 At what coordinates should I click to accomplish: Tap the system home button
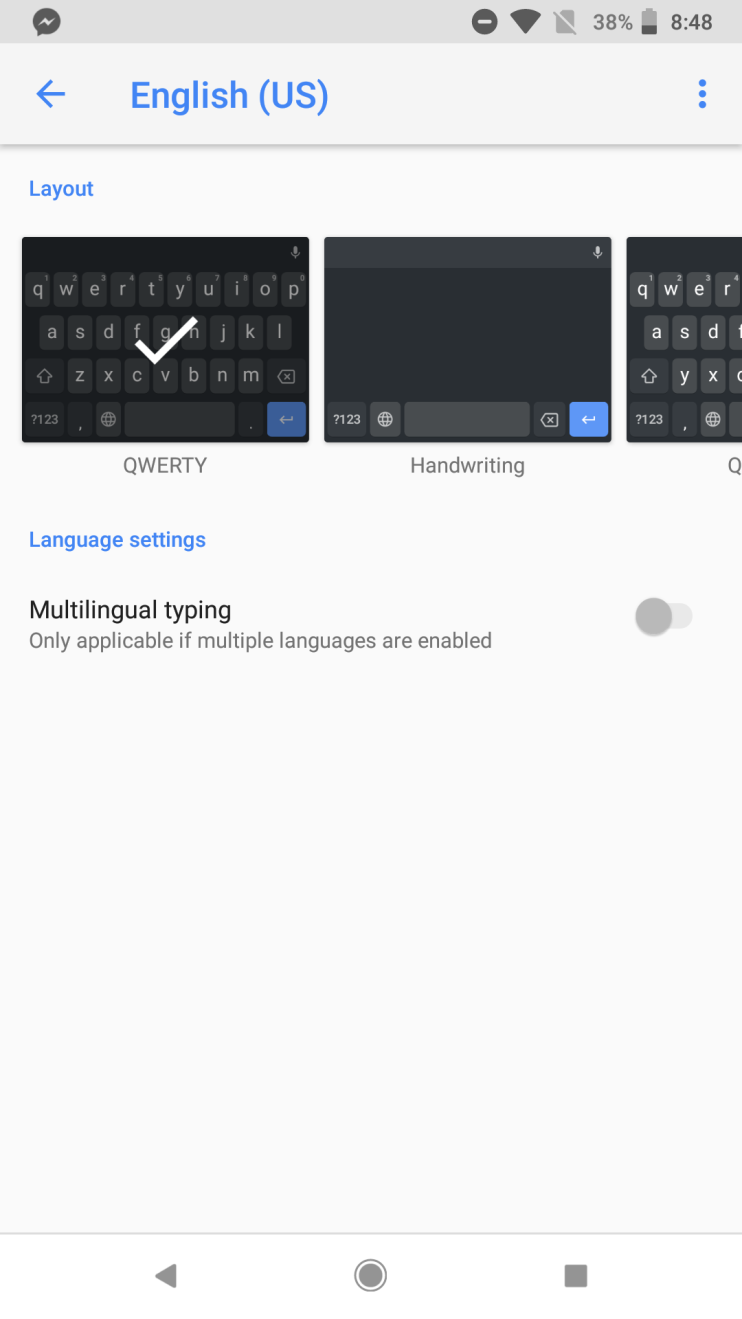click(x=371, y=1275)
